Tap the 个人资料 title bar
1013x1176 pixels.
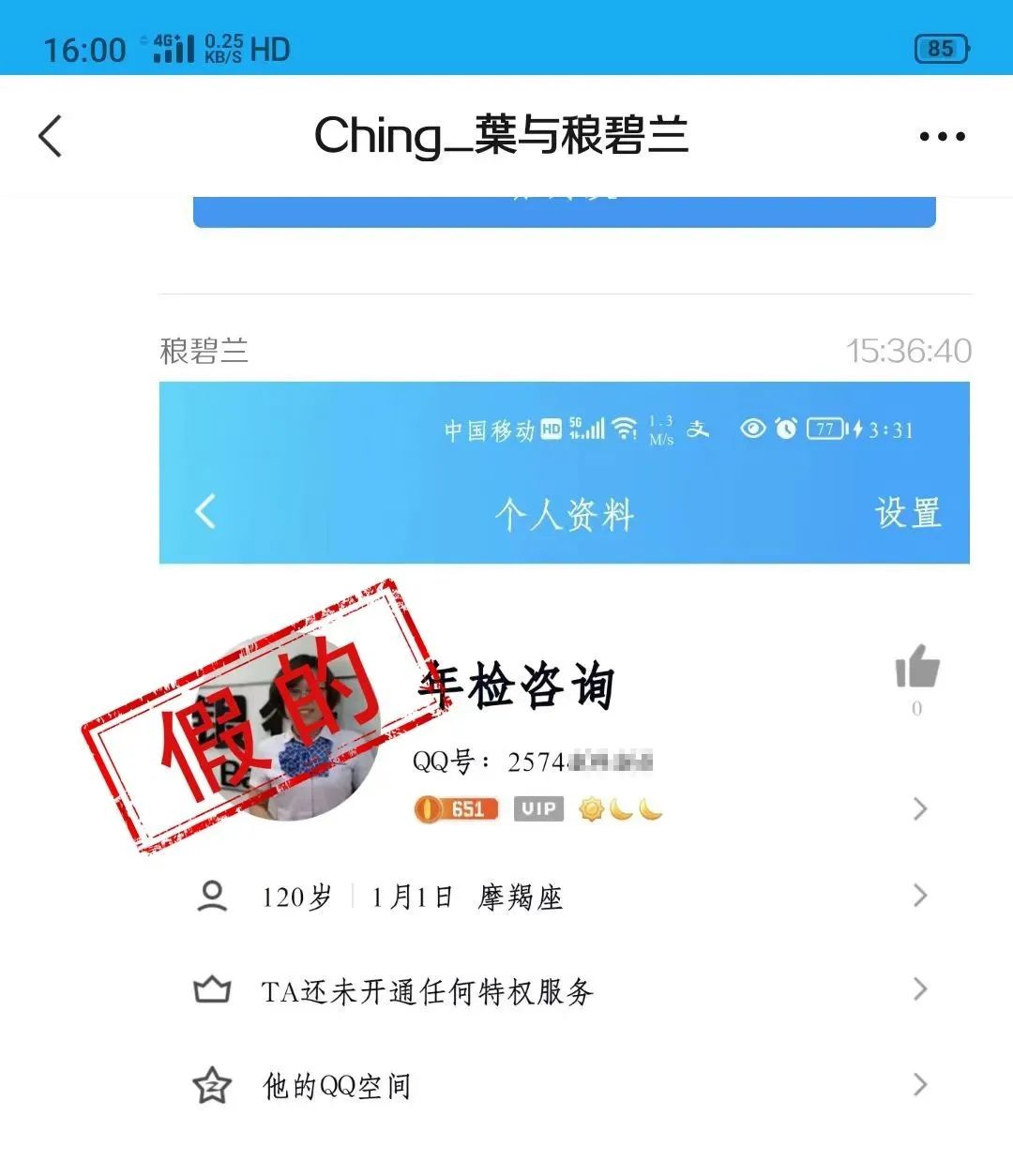pyautogui.click(x=567, y=514)
